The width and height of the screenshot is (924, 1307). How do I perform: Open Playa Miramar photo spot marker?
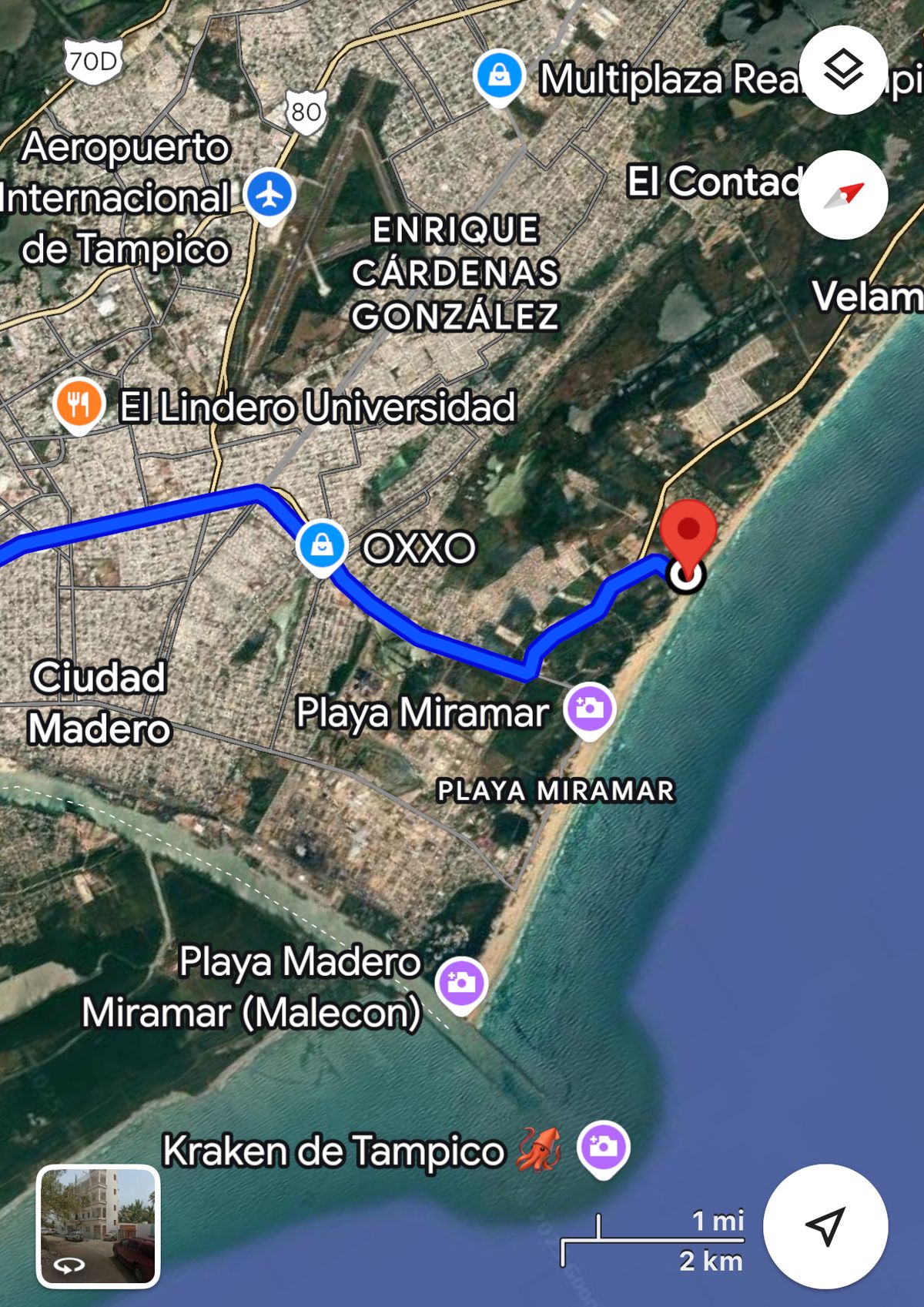point(590,708)
